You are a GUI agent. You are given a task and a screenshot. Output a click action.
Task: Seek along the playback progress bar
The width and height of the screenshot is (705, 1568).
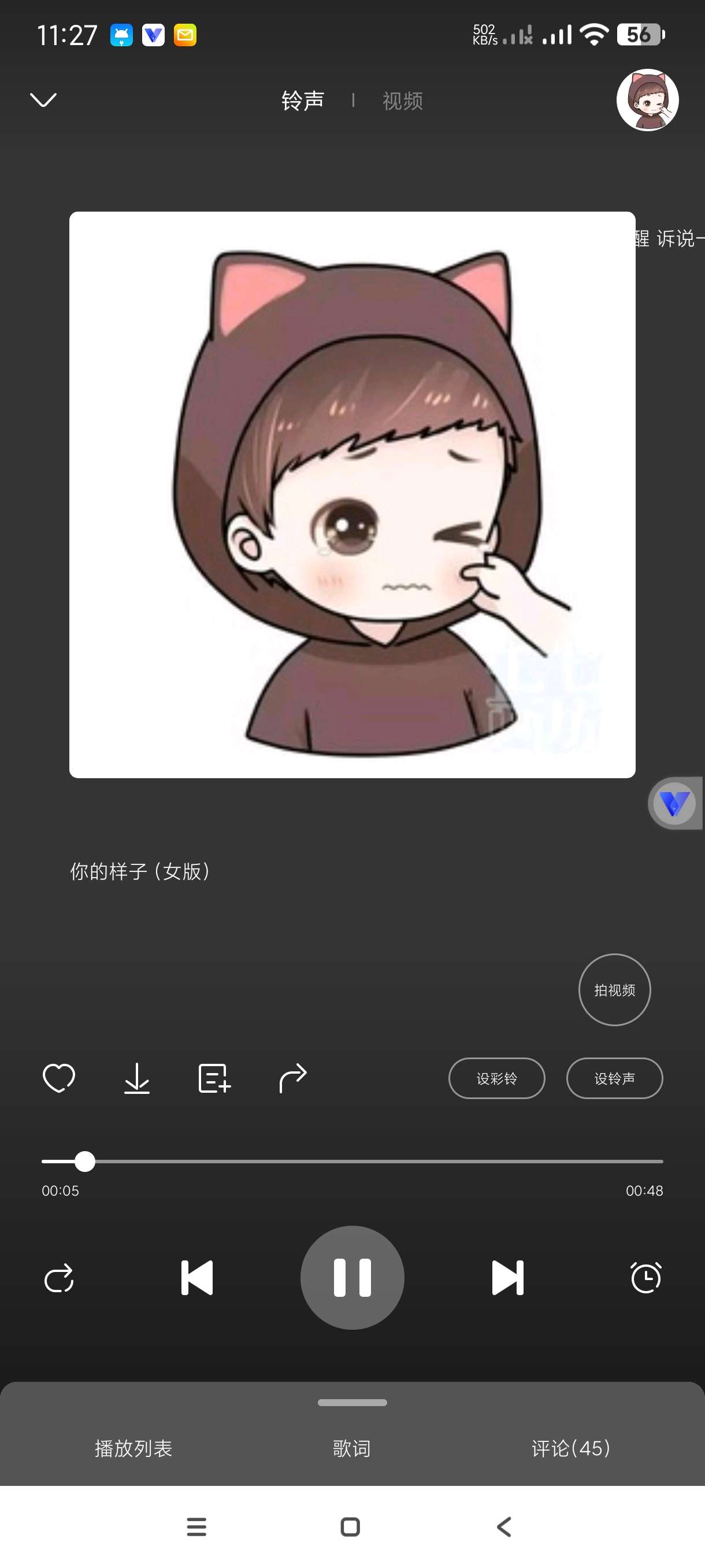(x=353, y=1162)
